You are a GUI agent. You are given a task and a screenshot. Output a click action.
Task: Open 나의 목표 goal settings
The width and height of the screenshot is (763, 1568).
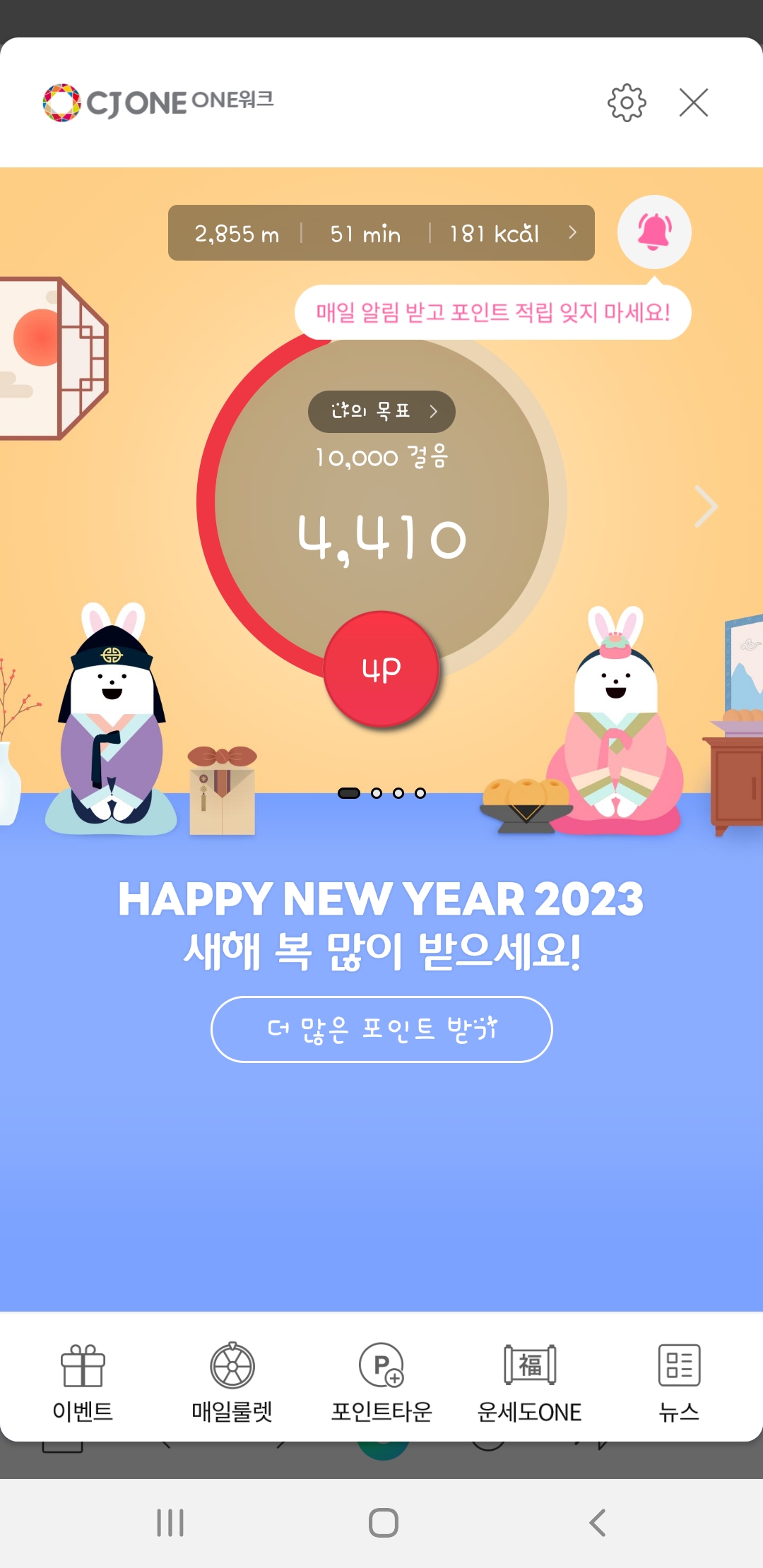(381, 411)
